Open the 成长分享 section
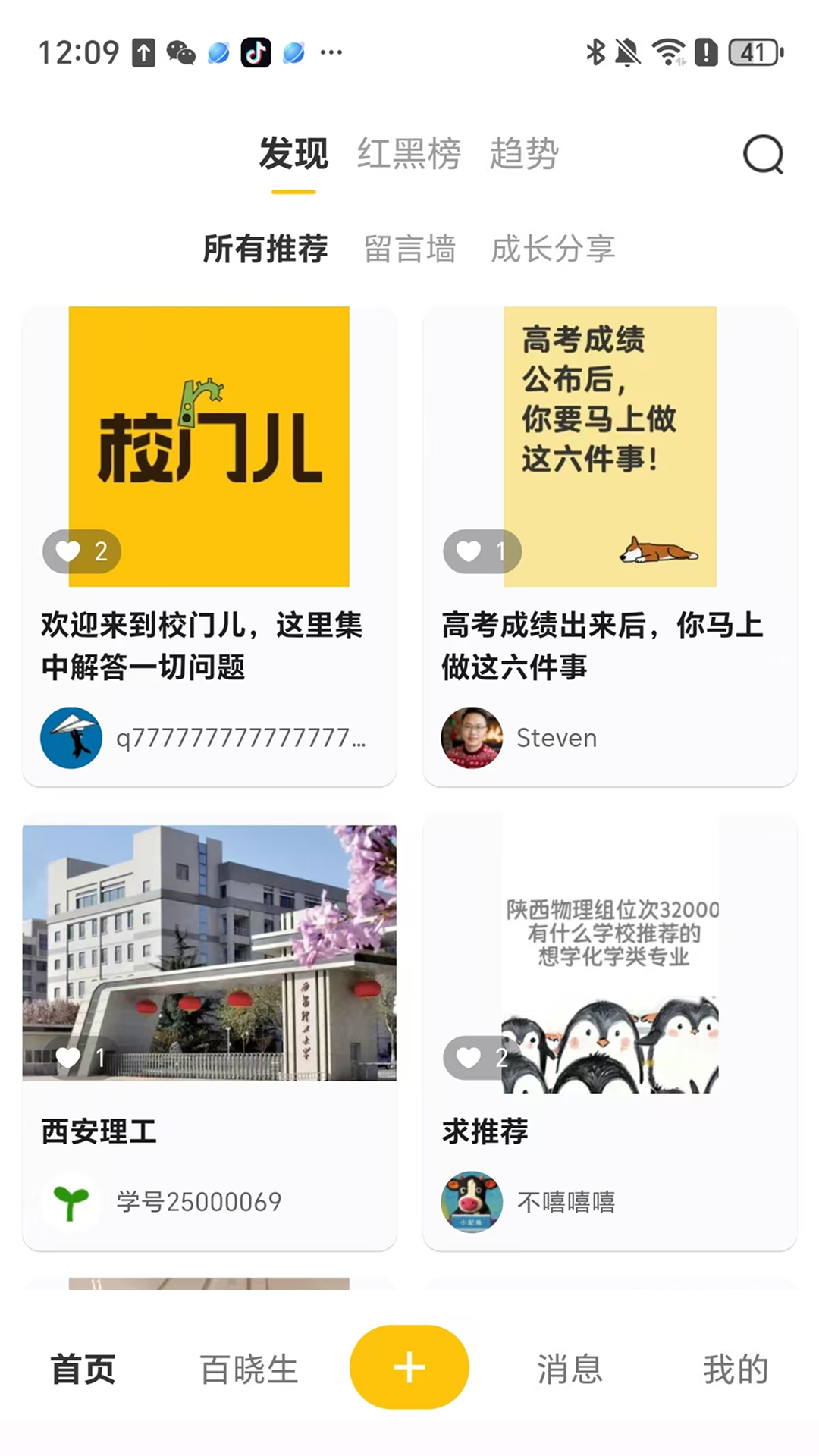Screen dimensions: 819x1456 [554, 249]
